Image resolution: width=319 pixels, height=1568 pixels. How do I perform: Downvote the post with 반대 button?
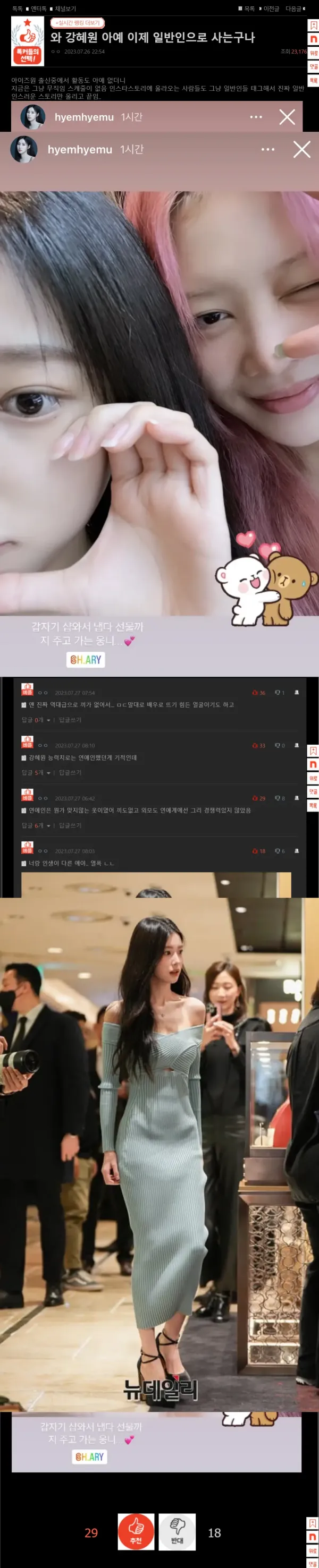pyautogui.click(x=177, y=1531)
